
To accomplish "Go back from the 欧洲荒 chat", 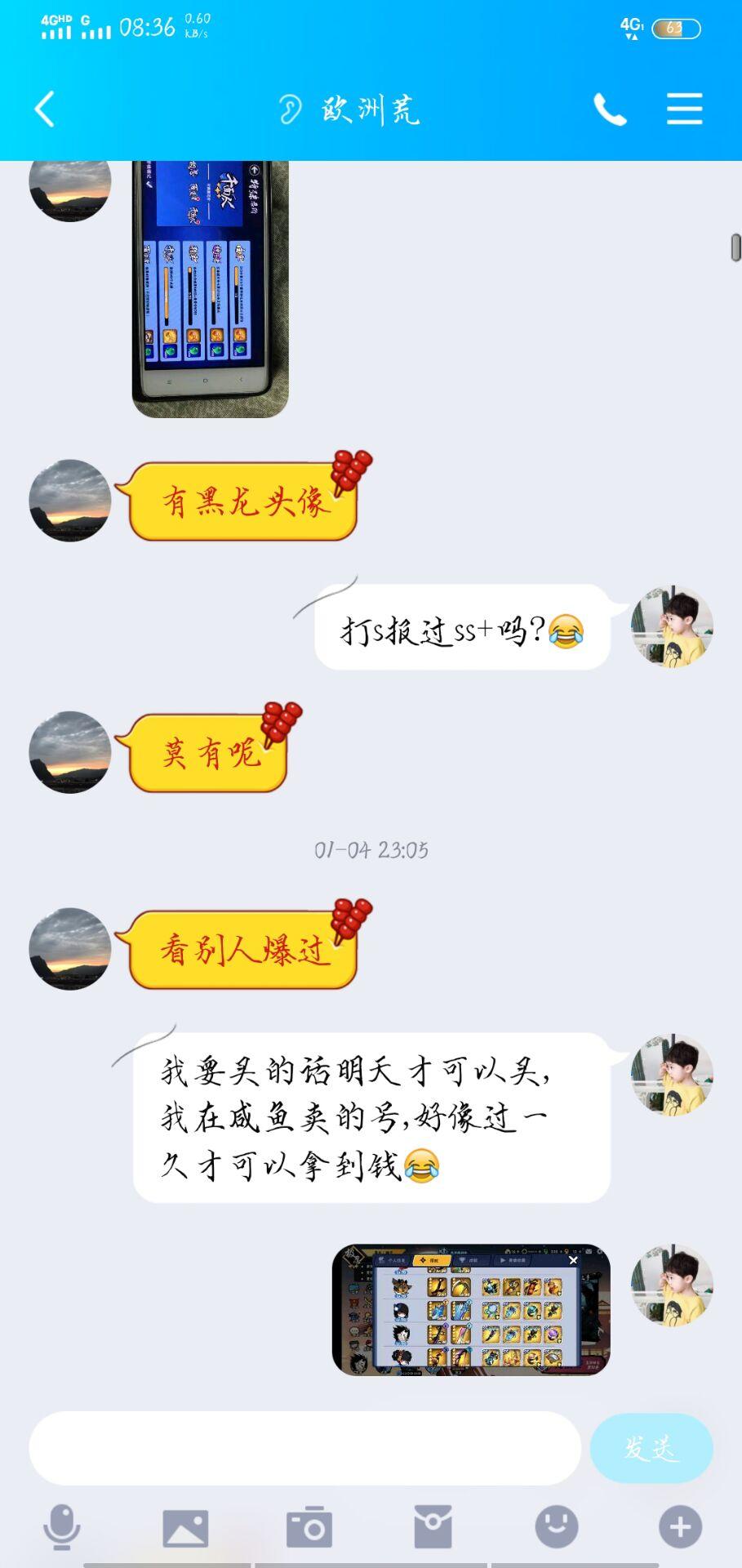I will point(44,109).
